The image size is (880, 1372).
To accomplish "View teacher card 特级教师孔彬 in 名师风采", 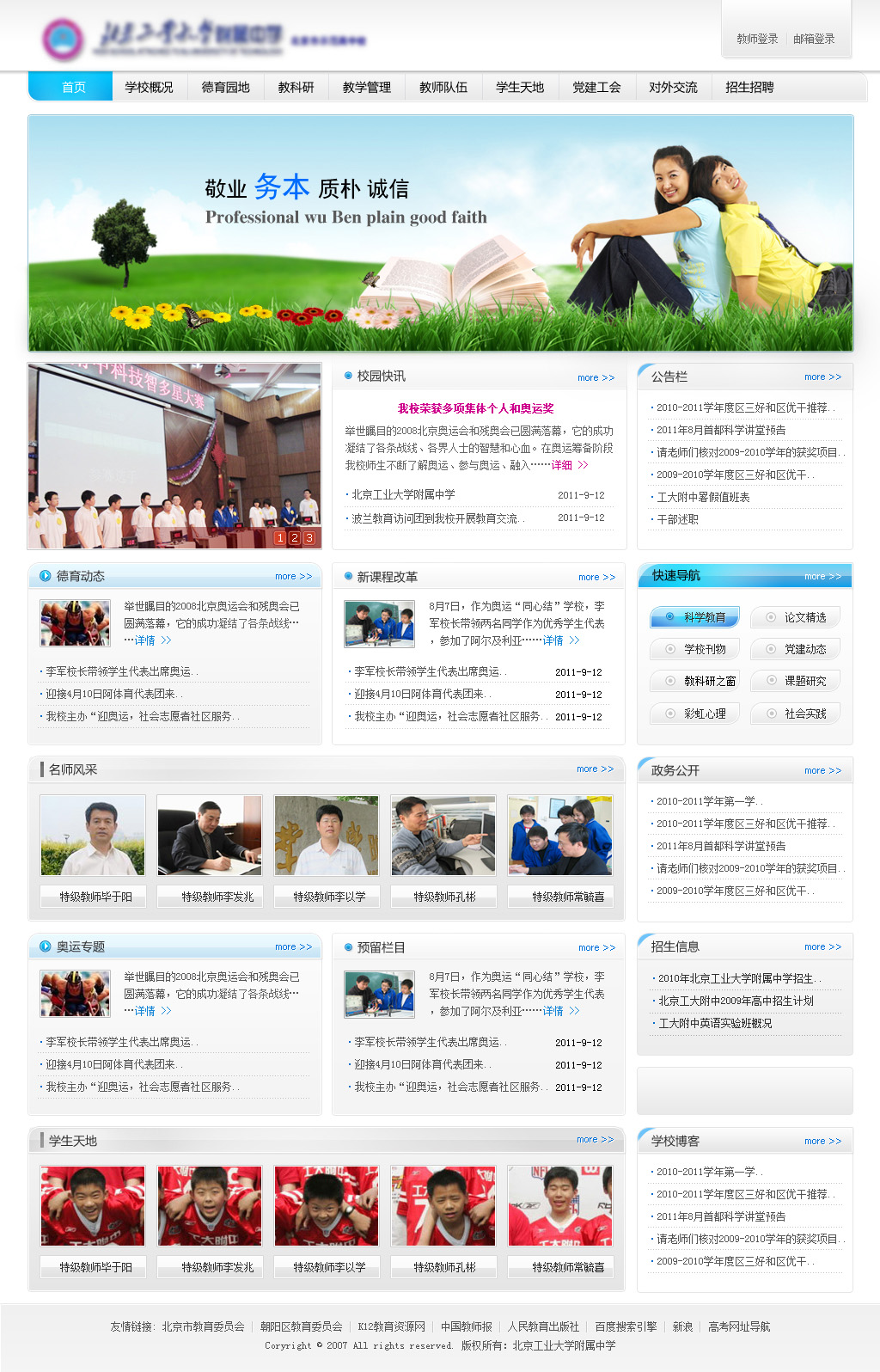I will (x=443, y=897).
